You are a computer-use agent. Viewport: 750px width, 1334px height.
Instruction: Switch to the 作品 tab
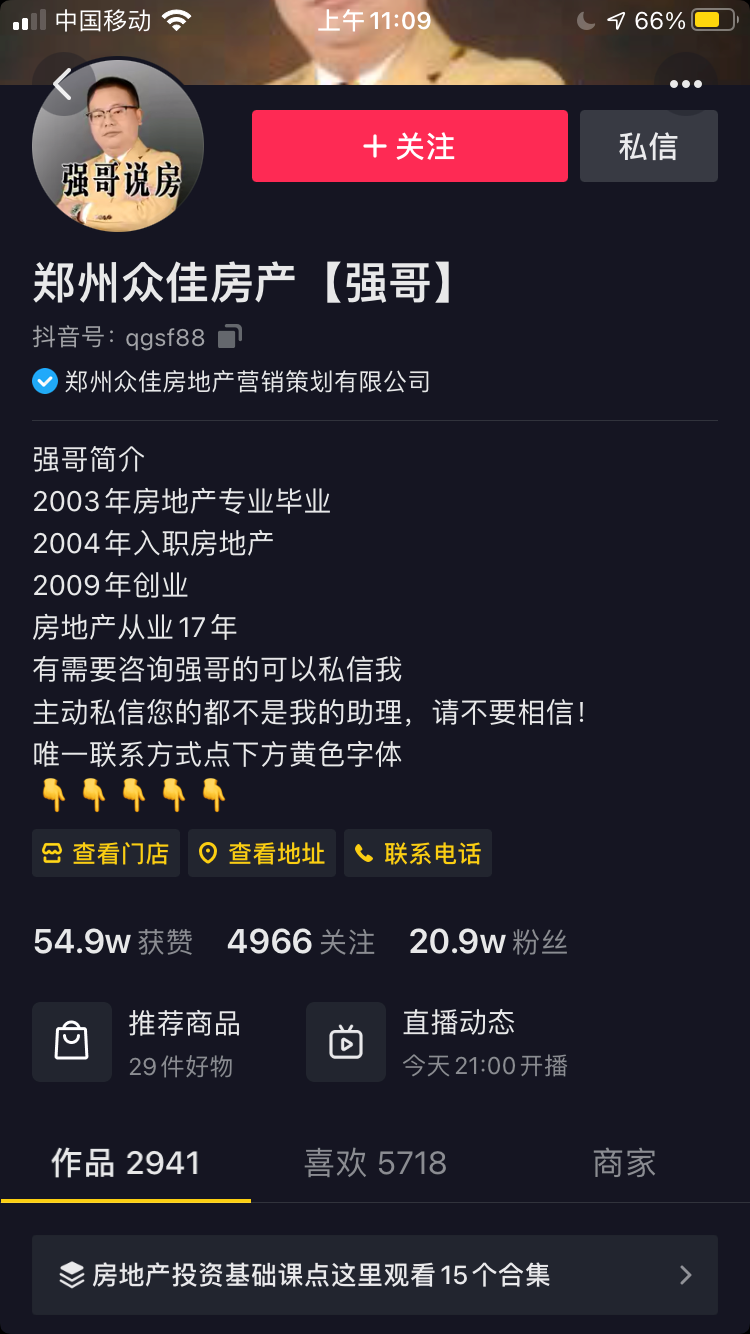126,1163
